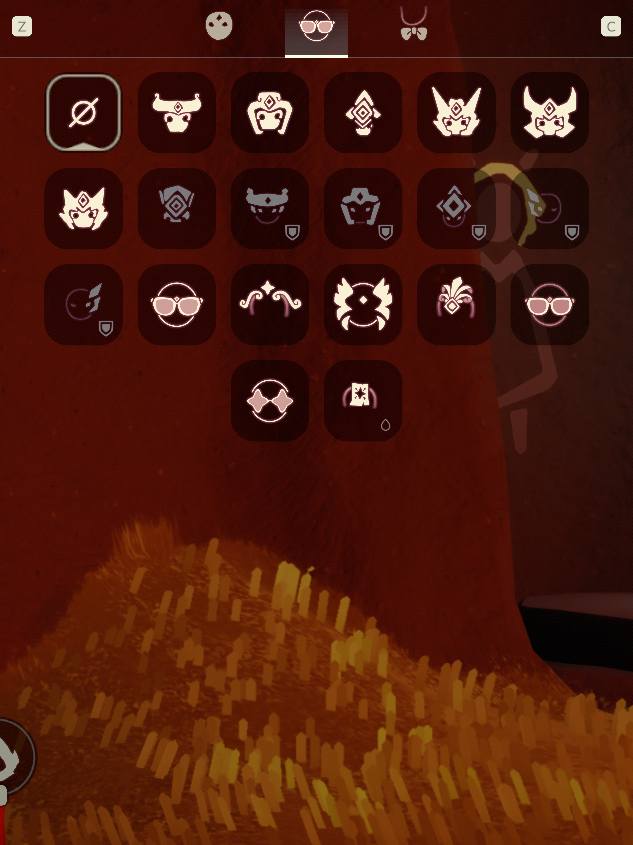Choose the winged crab-shaped mask

point(363,304)
